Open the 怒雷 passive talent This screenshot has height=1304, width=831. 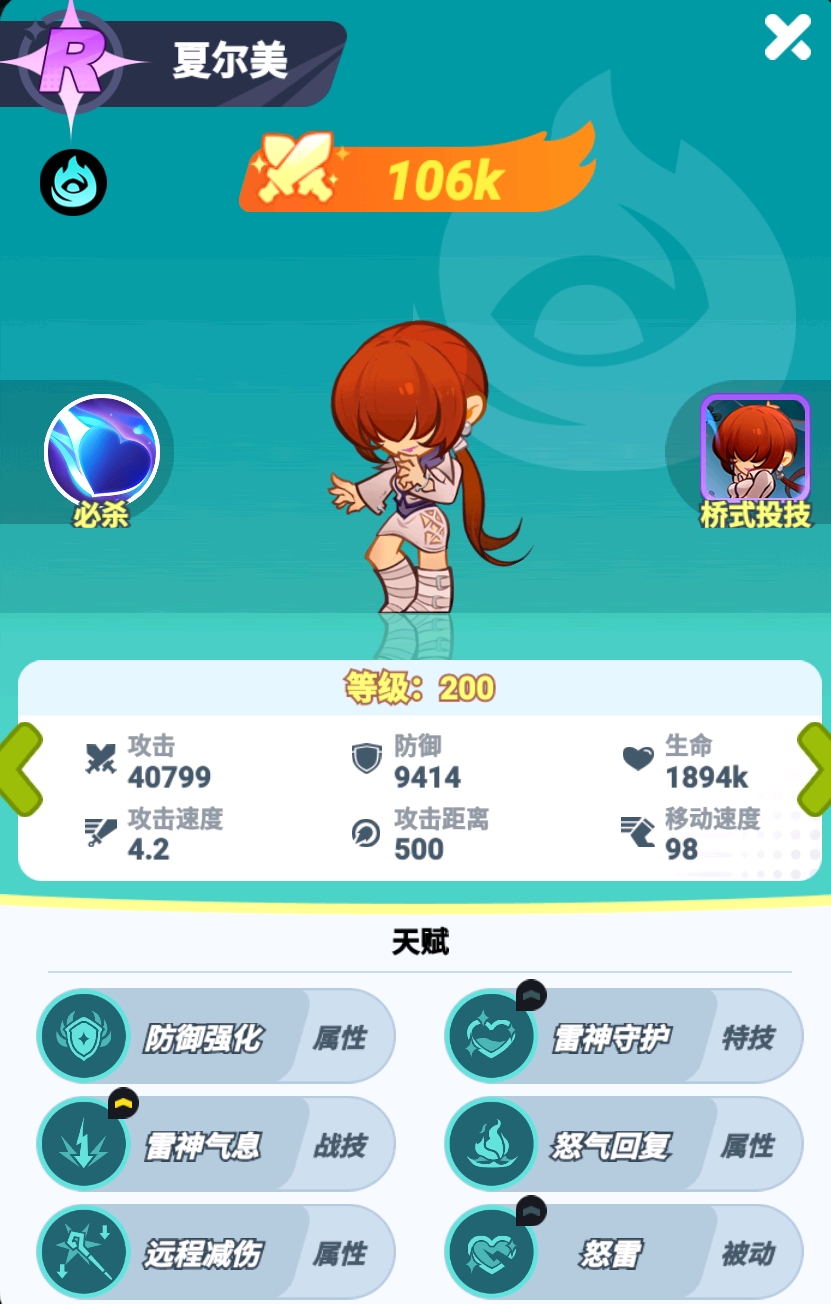pyautogui.click(x=624, y=1252)
